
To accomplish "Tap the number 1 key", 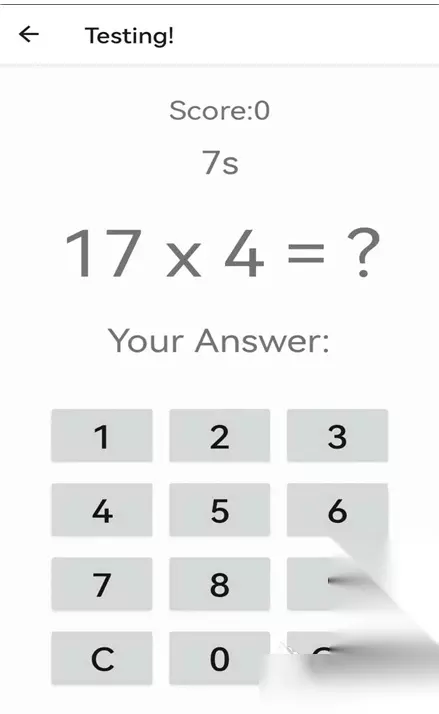I will pos(102,436).
